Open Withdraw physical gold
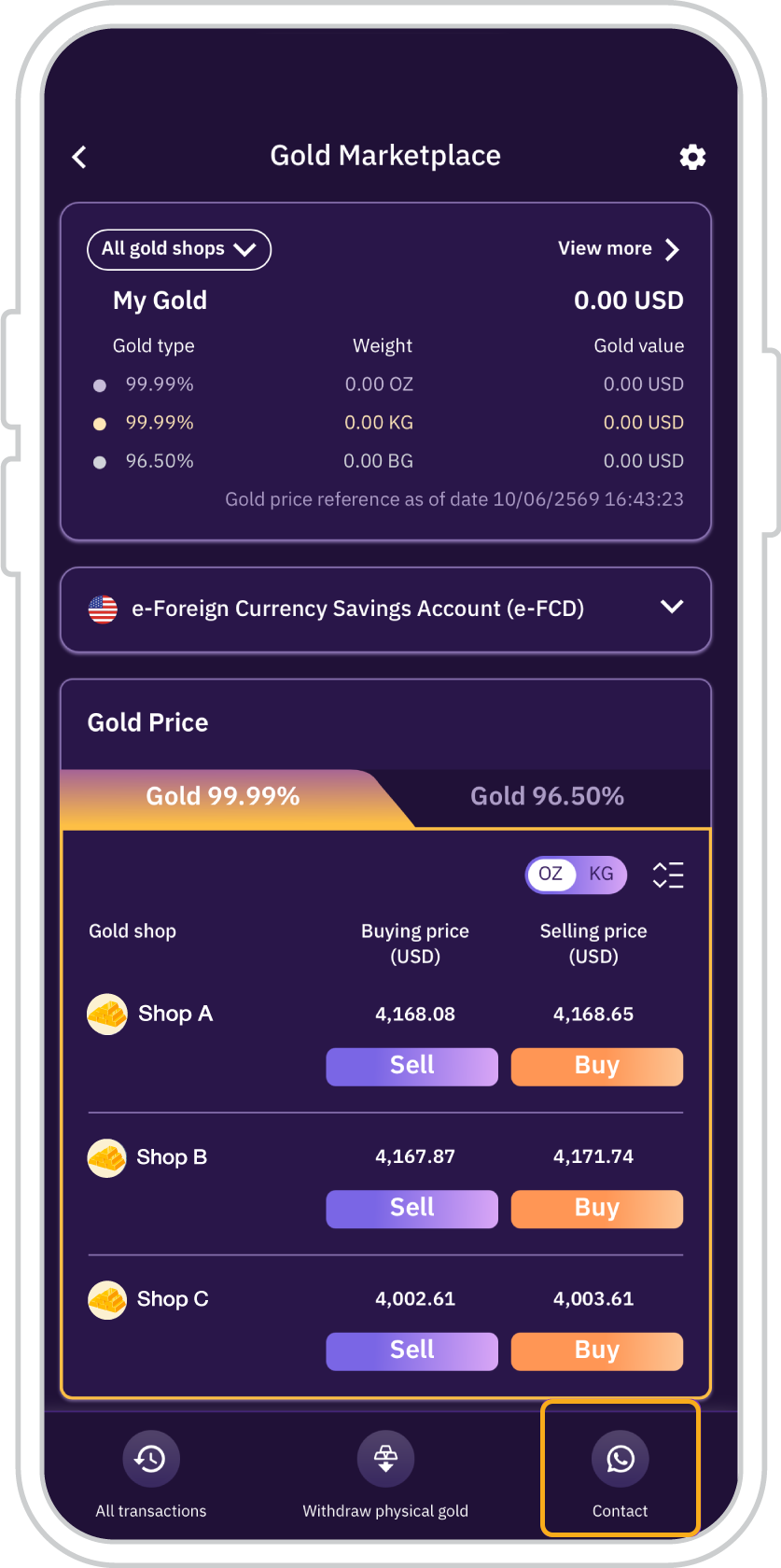The width and height of the screenshot is (781, 1568). point(385,1475)
